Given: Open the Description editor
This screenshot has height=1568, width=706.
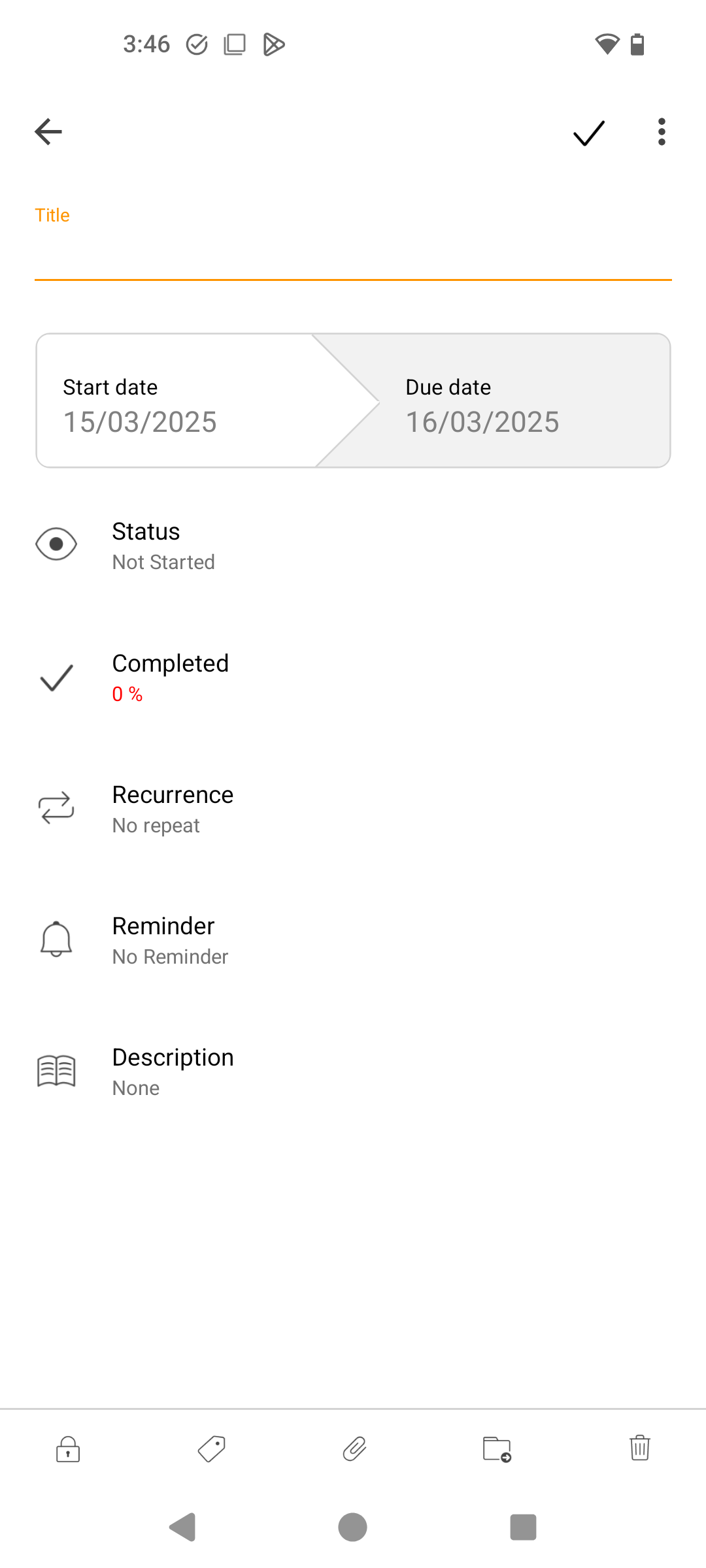Looking at the screenshot, I should coord(353,1071).
